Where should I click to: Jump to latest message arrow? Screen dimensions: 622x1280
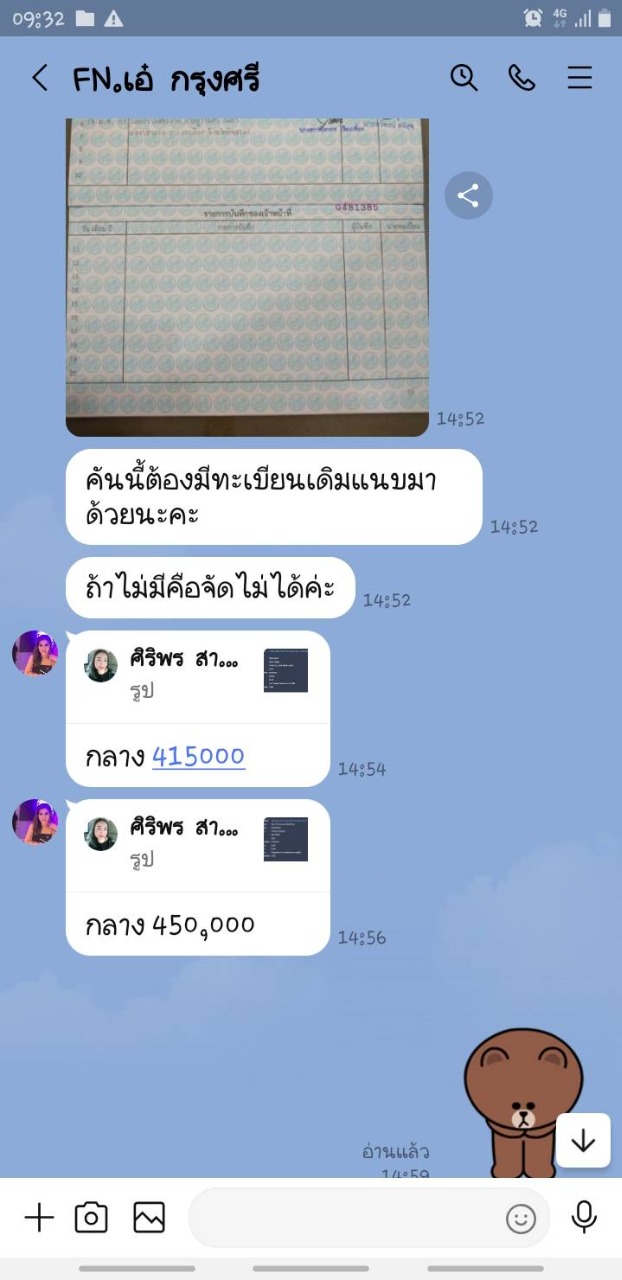click(x=583, y=1141)
